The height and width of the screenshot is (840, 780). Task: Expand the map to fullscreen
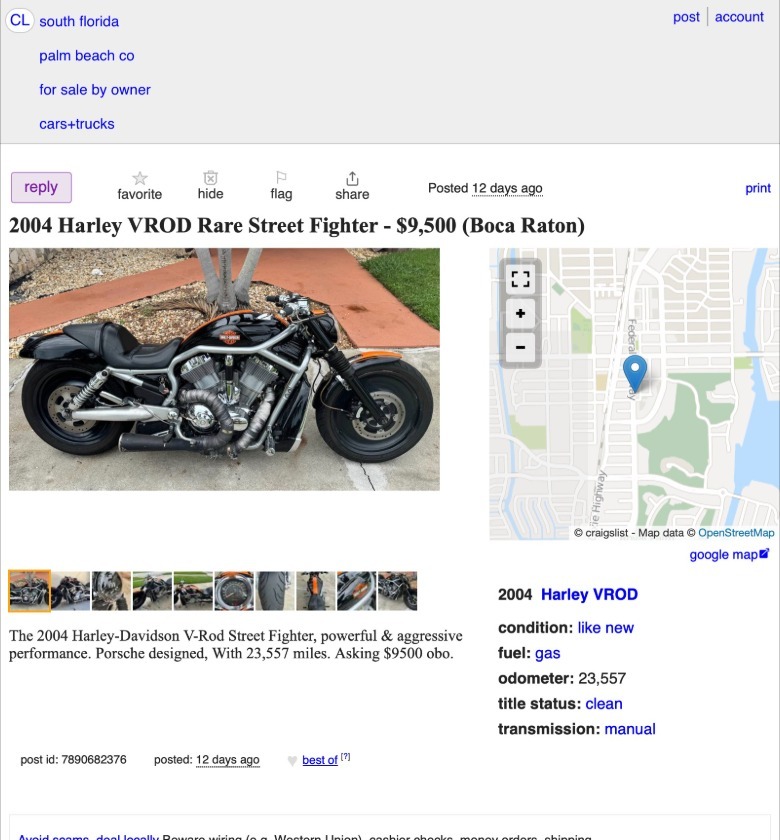520,280
